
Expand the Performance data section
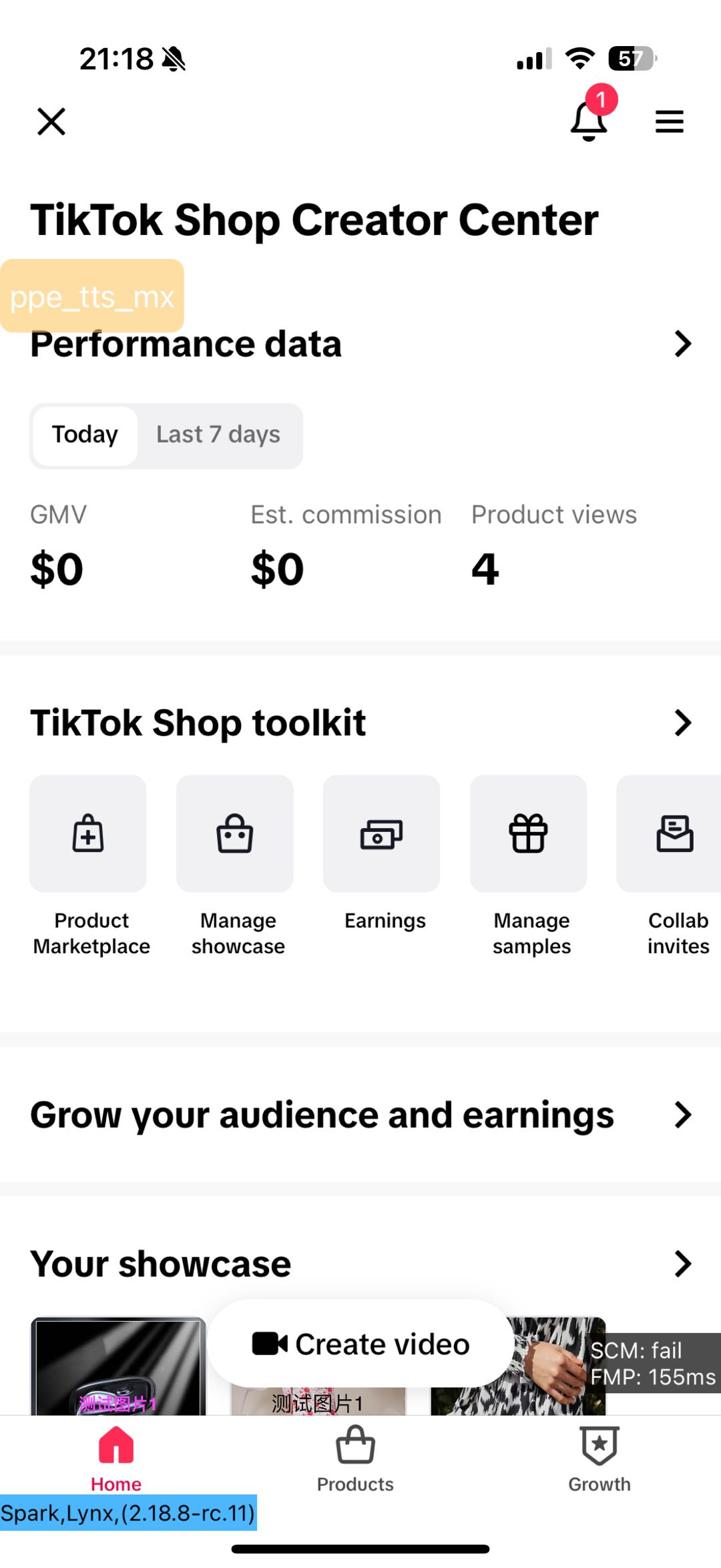[682, 344]
